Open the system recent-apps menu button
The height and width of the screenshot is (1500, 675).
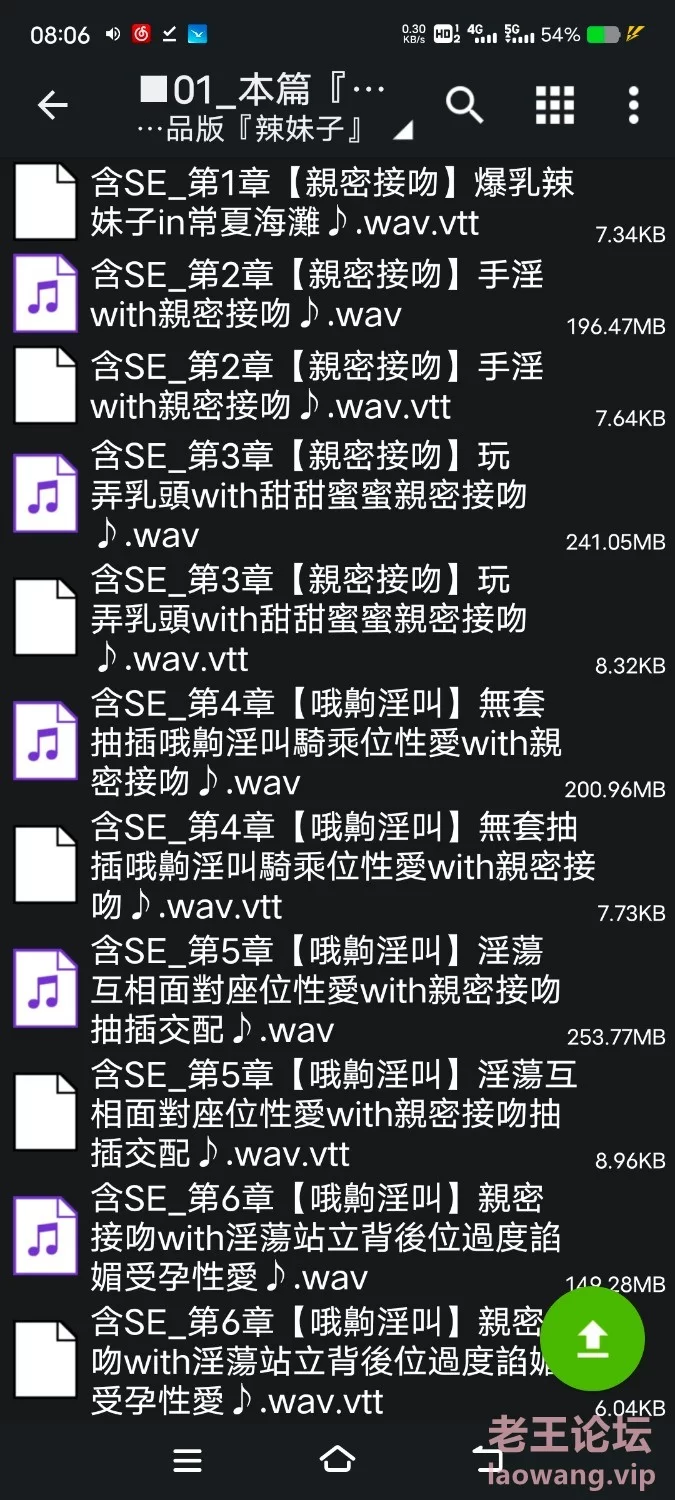point(187,1460)
